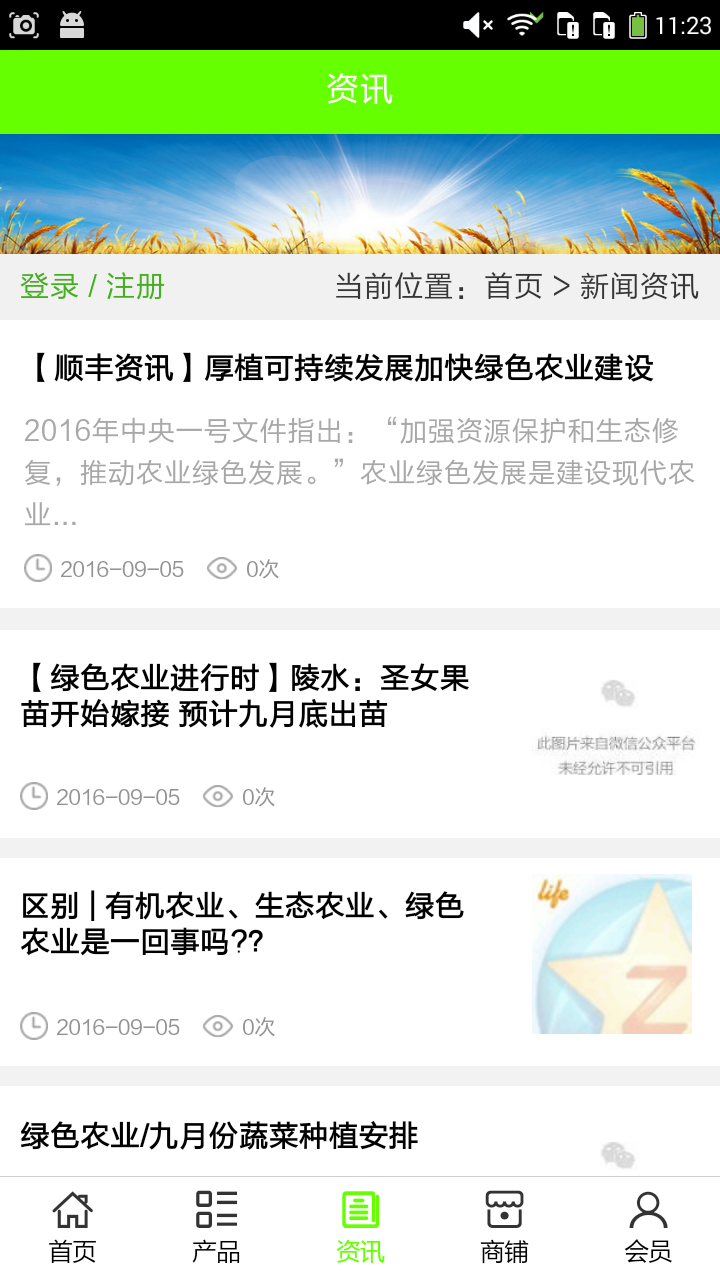Screen dimensions: 720x1280
Task: Switch to the 会员 tab
Action: pyautogui.click(x=648, y=1227)
